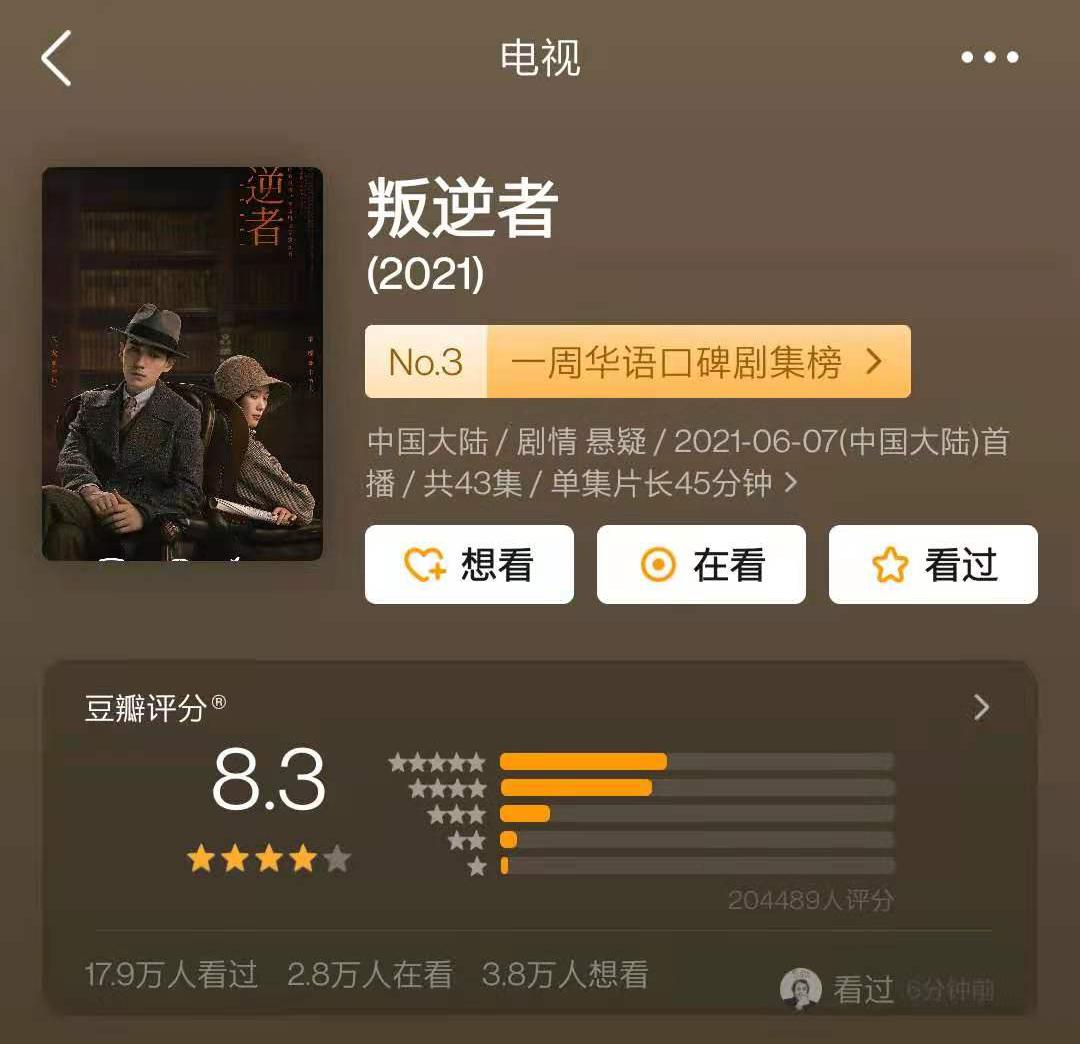Expand the show details info line
1080x1044 pixels.
pos(790,484)
